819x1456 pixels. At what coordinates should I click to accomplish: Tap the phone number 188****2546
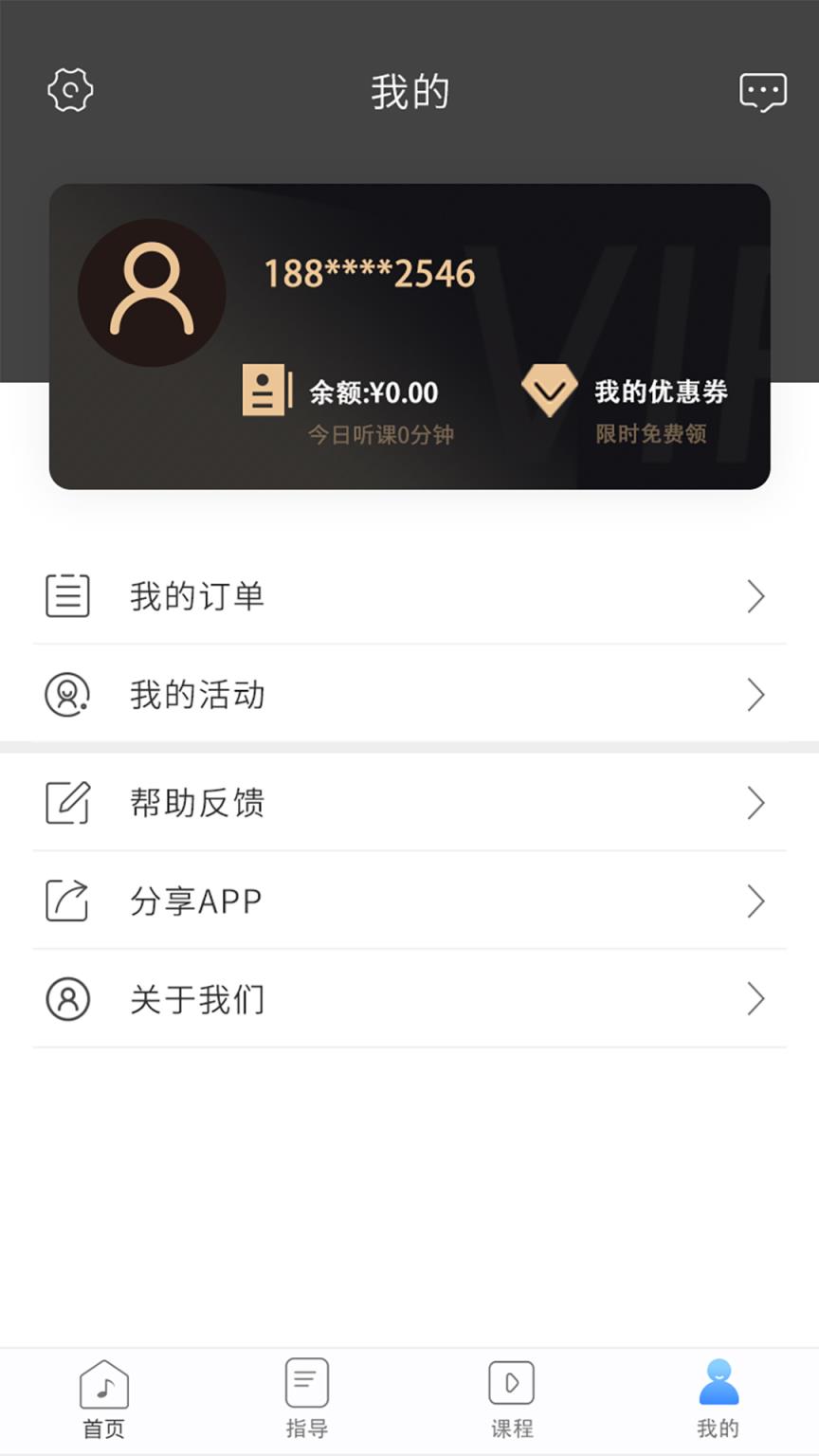[369, 273]
